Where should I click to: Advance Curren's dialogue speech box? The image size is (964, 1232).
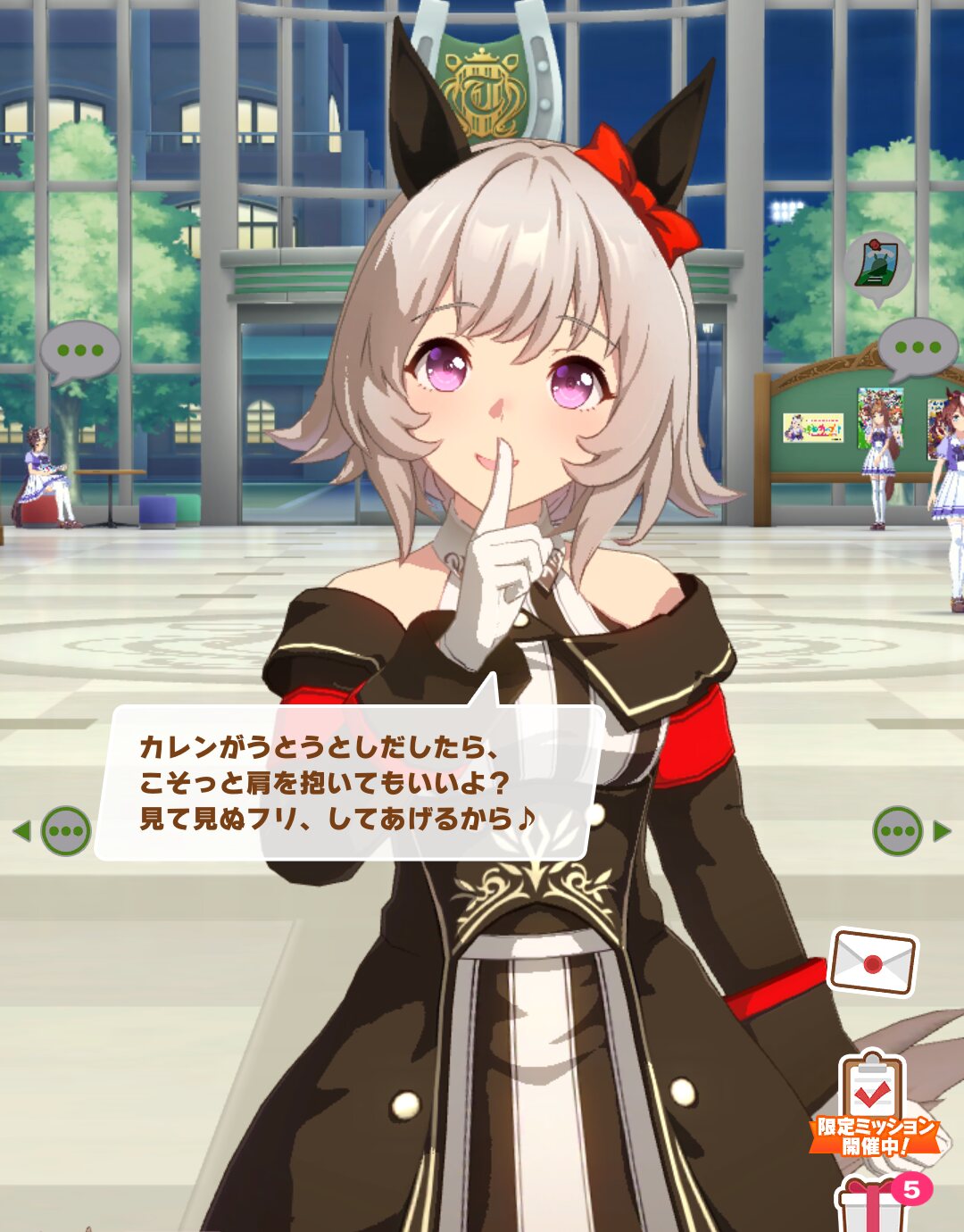click(x=348, y=783)
